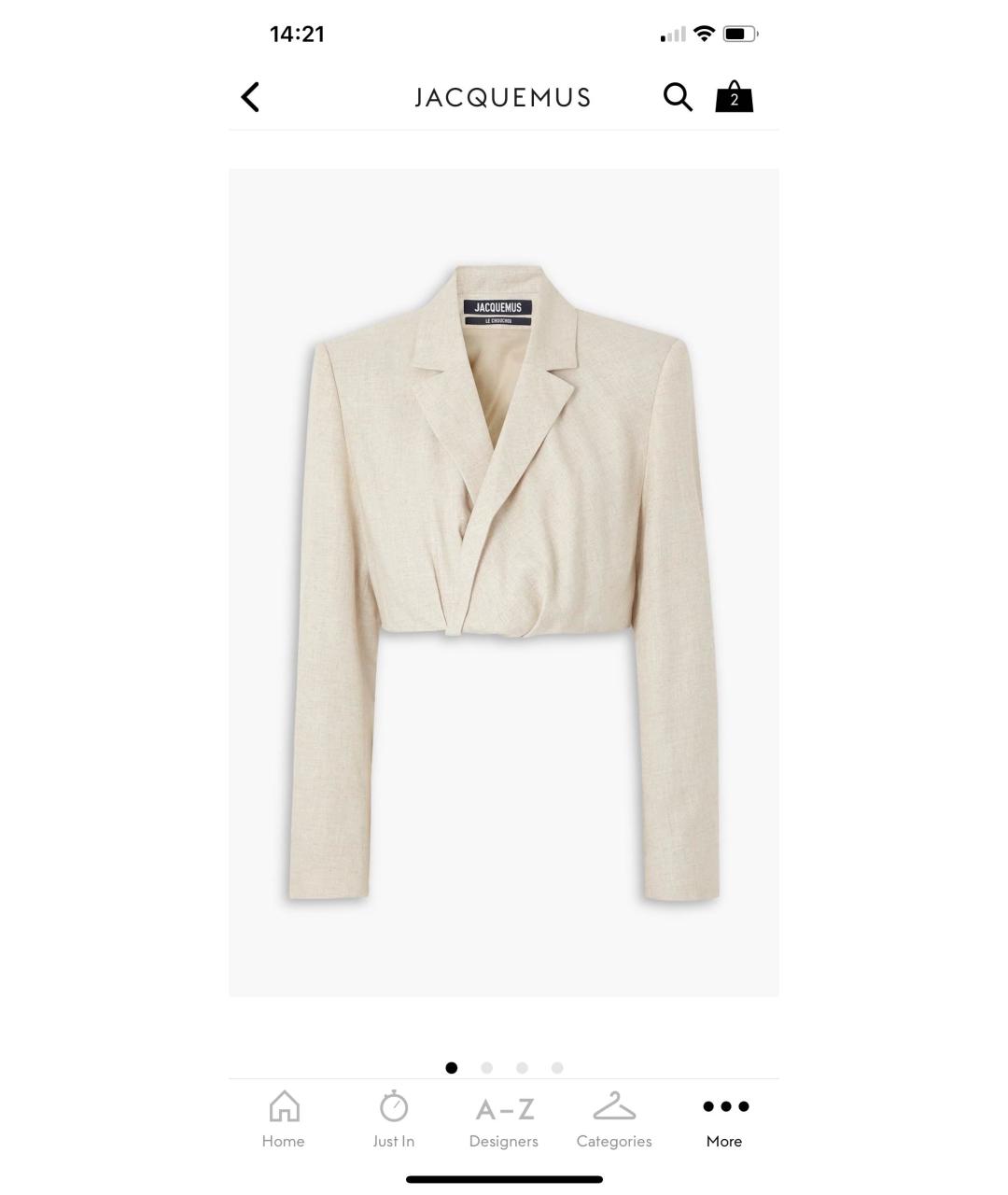Viewport: 1008px width, 1195px height.
Task: Open the More tab
Action: pos(724,1119)
